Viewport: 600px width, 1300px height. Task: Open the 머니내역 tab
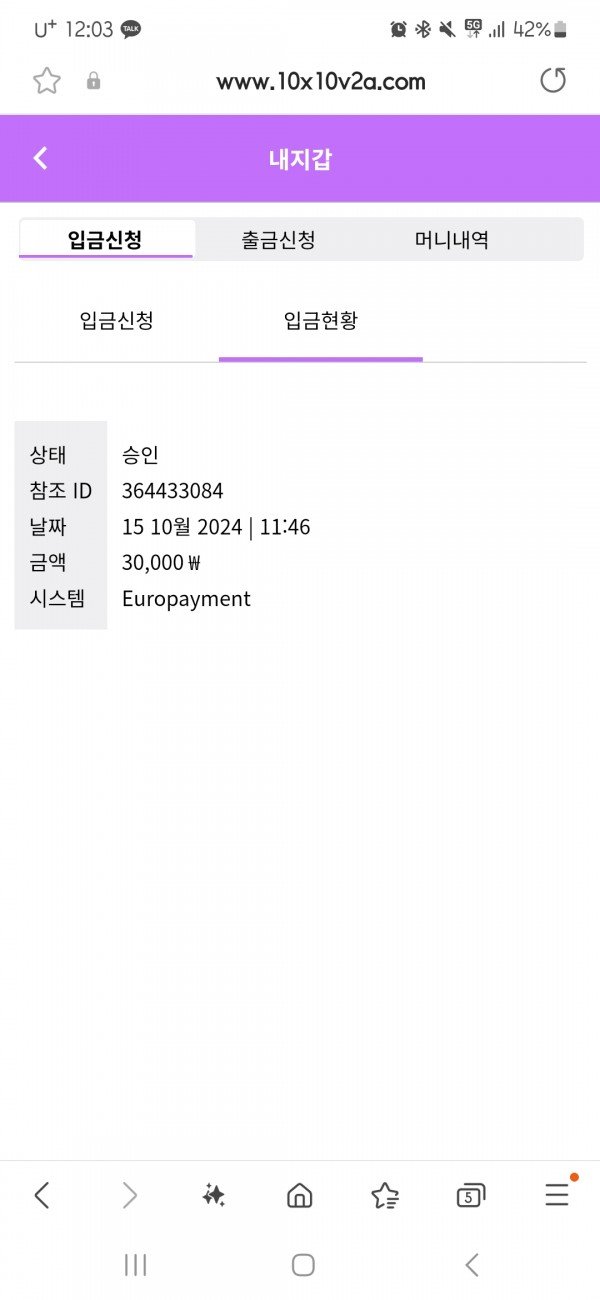tap(451, 240)
